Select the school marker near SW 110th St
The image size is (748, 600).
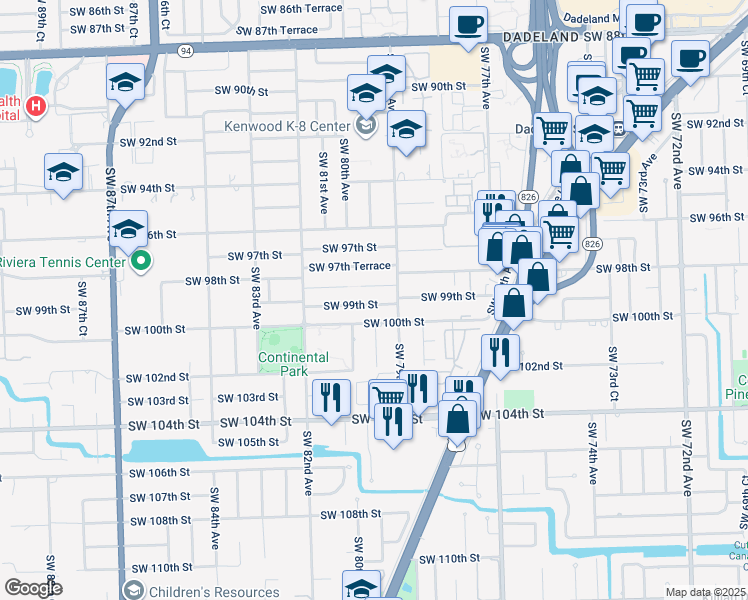pos(362,586)
